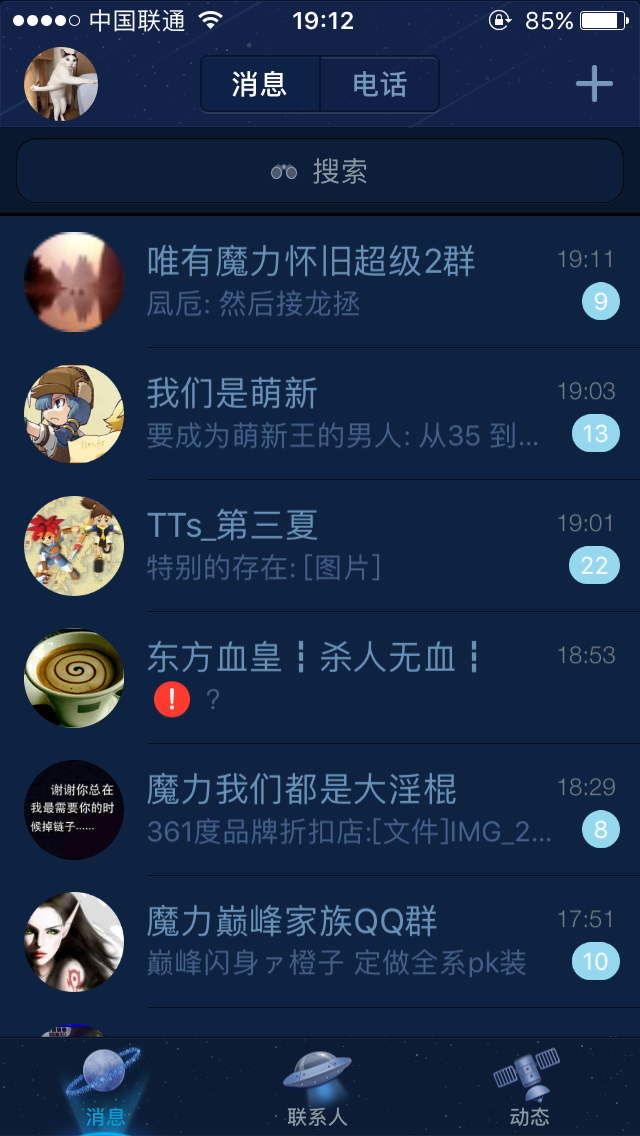Tap the 搜索 search field
The width and height of the screenshot is (640, 1136).
(320, 171)
